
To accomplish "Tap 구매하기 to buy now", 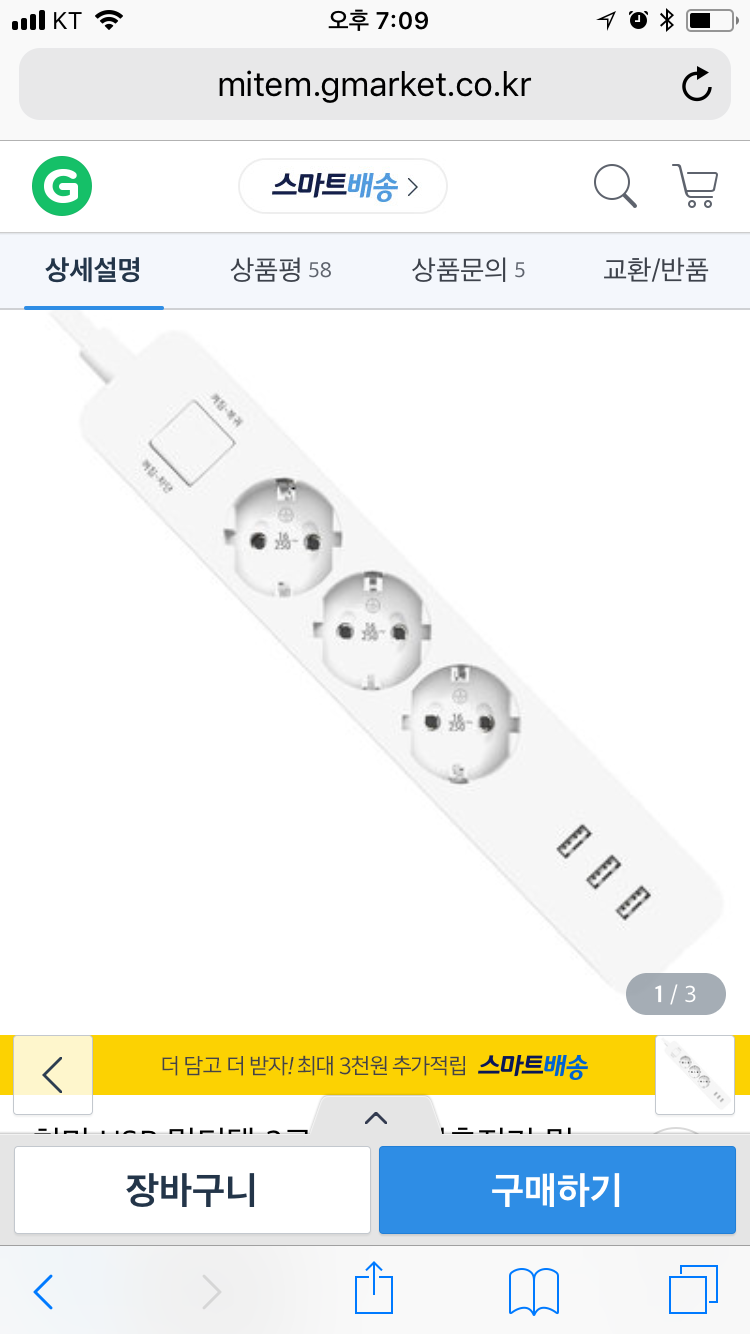I will coord(557,1190).
